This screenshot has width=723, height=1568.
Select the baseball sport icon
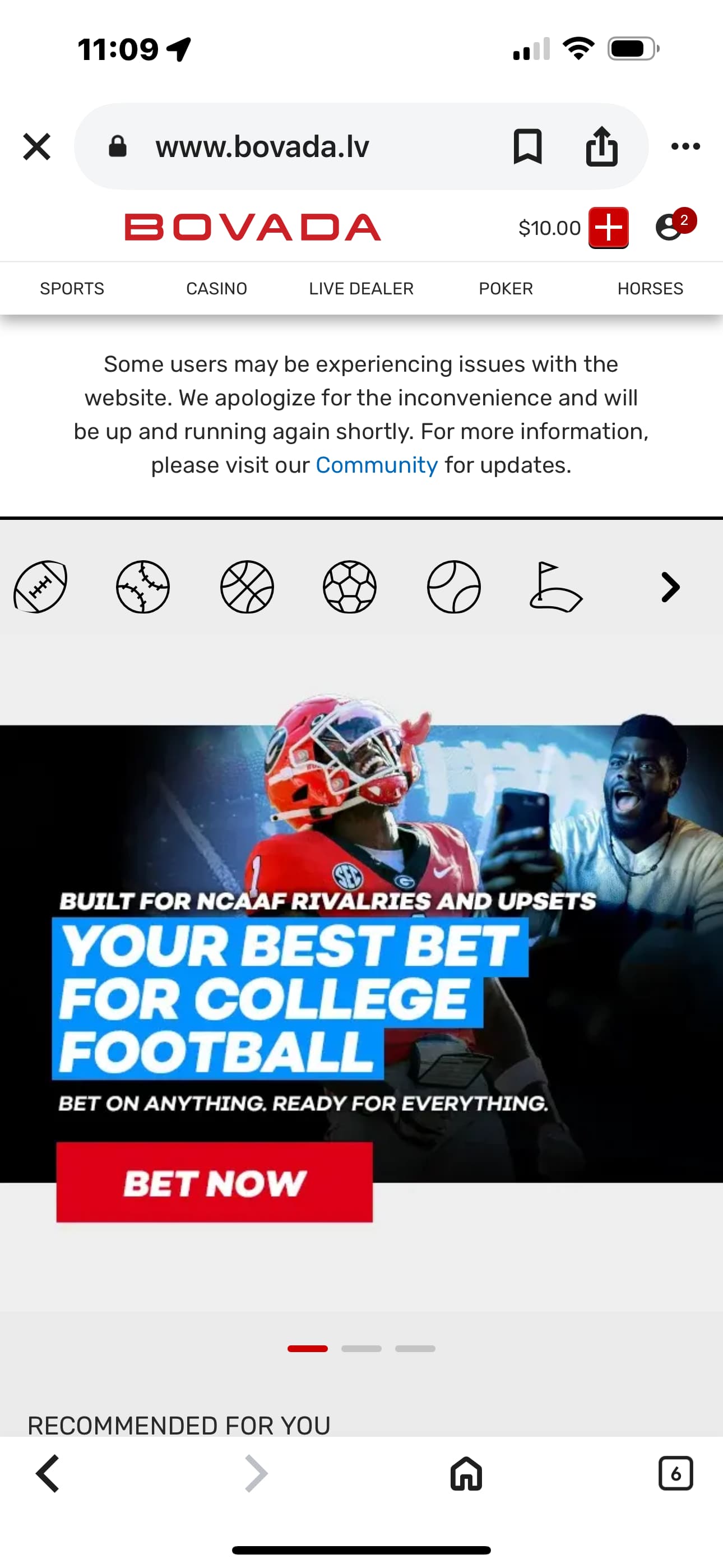tap(143, 587)
